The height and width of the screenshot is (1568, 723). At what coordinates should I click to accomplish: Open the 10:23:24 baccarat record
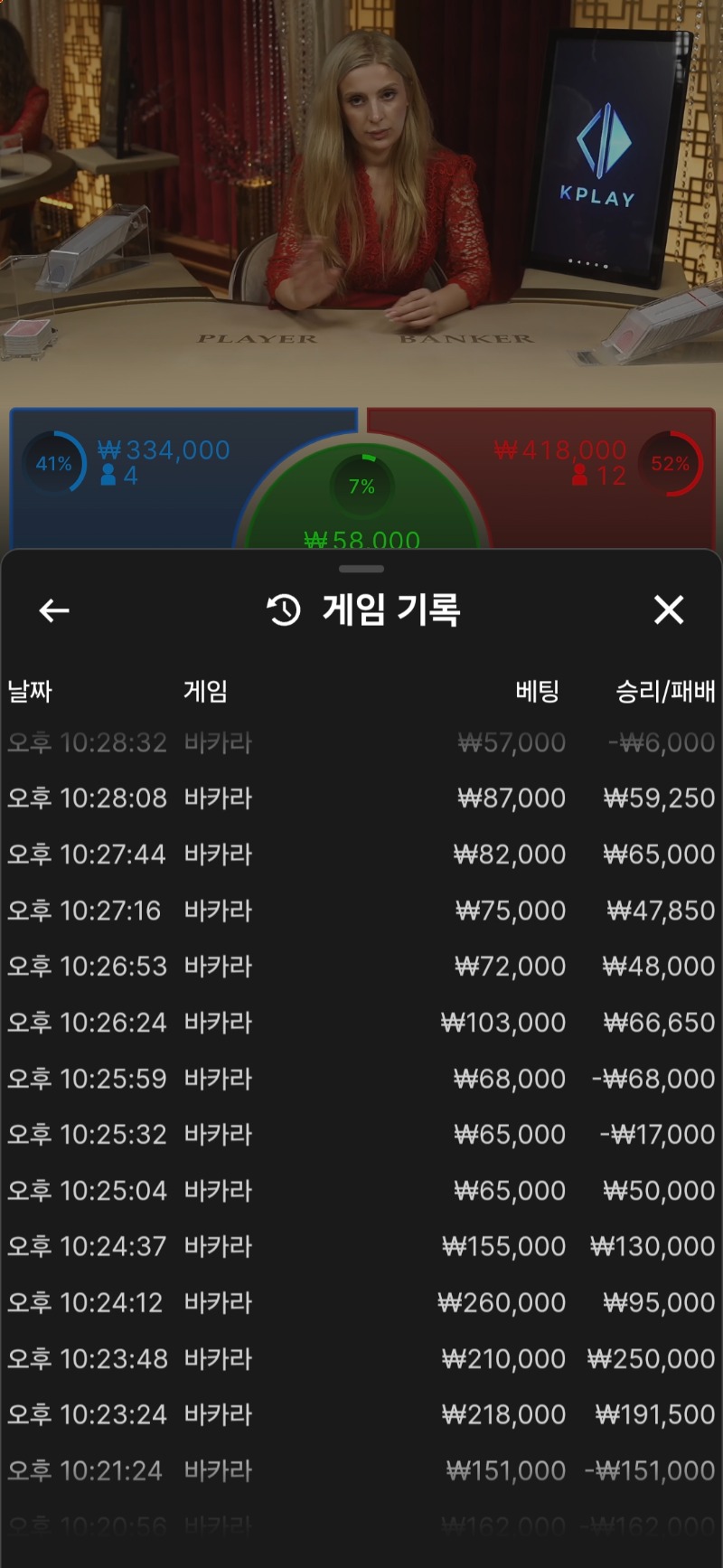coord(361,1415)
